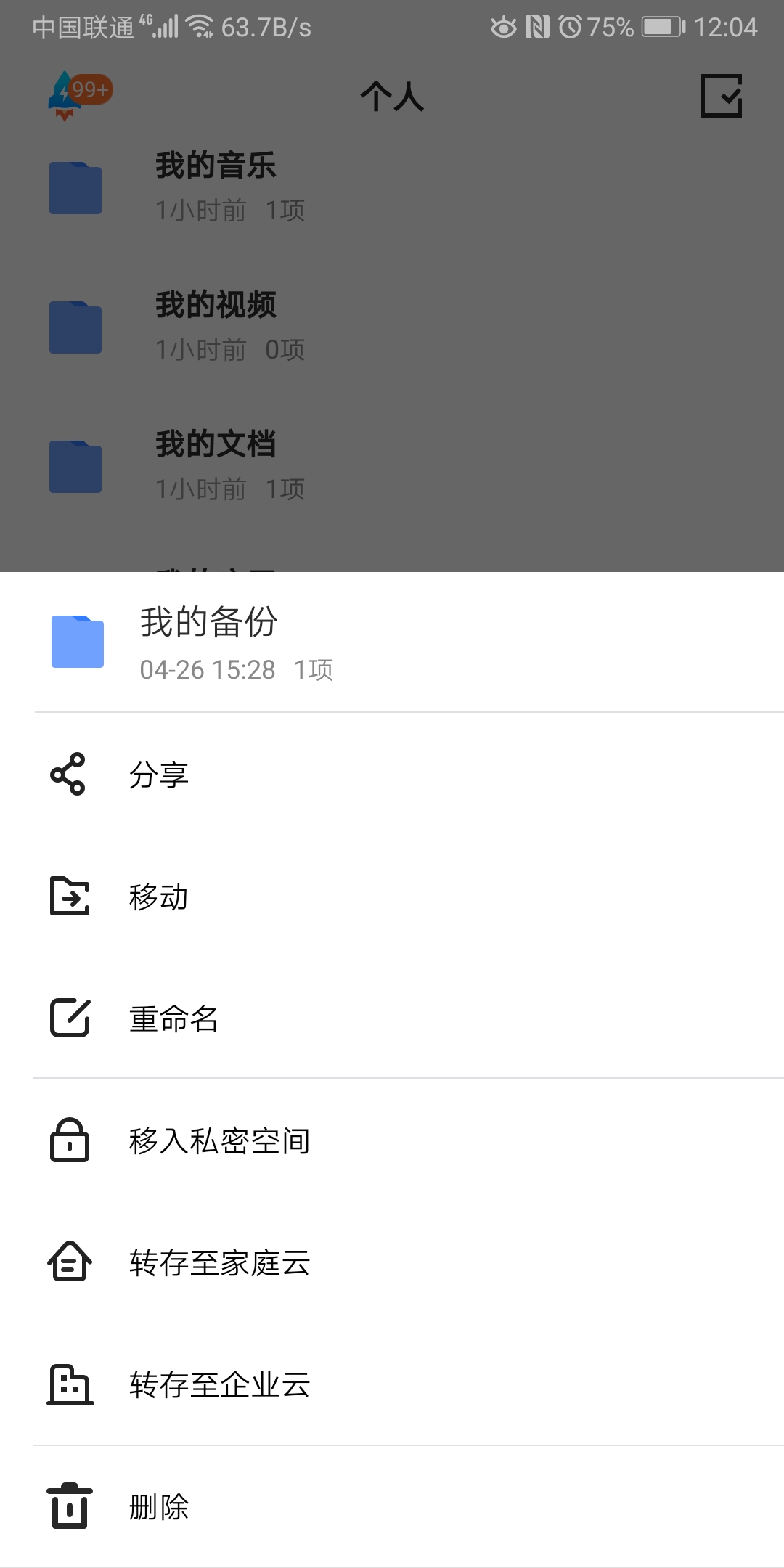Click the lock icon for 移入私密空间
Viewport: 784px width, 1568px height.
click(69, 1141)
